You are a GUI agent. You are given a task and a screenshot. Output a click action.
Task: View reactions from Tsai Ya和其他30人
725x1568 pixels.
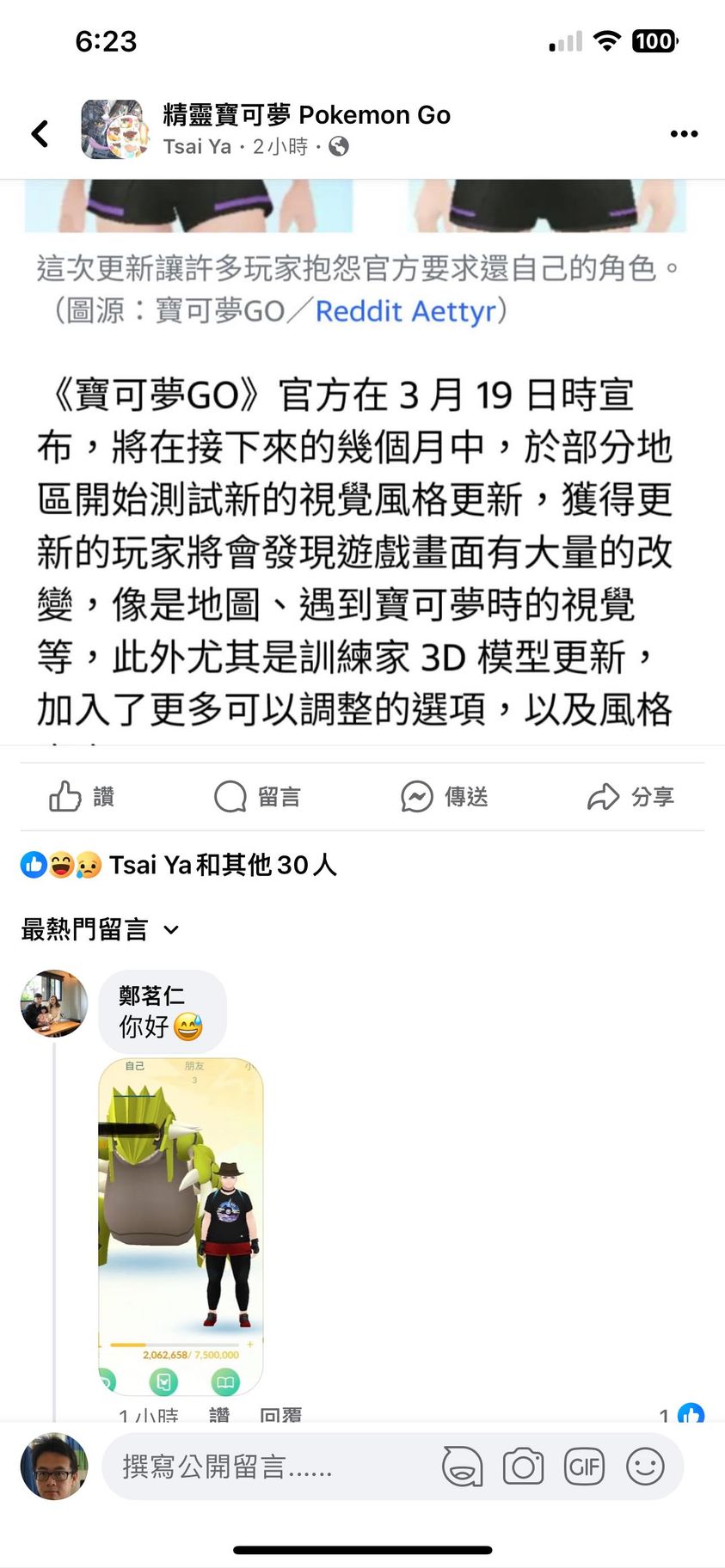(x=179, y=865)
